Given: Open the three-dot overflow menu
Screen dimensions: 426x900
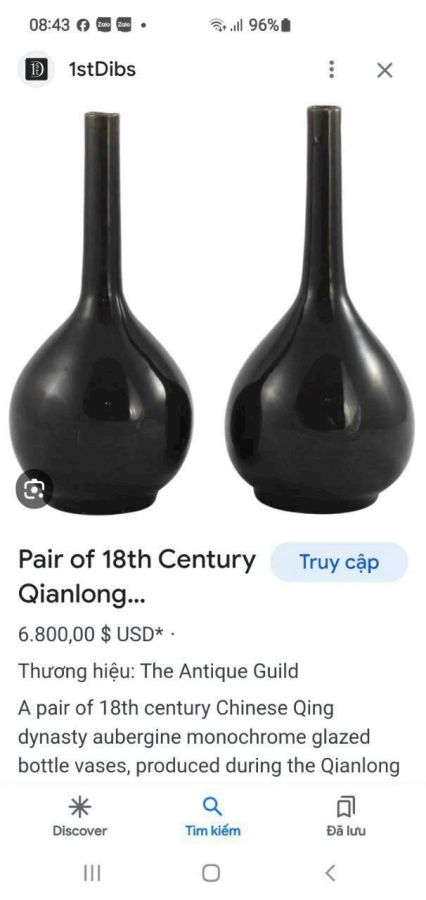Looking at the screenshot, I should pos(331,69).
